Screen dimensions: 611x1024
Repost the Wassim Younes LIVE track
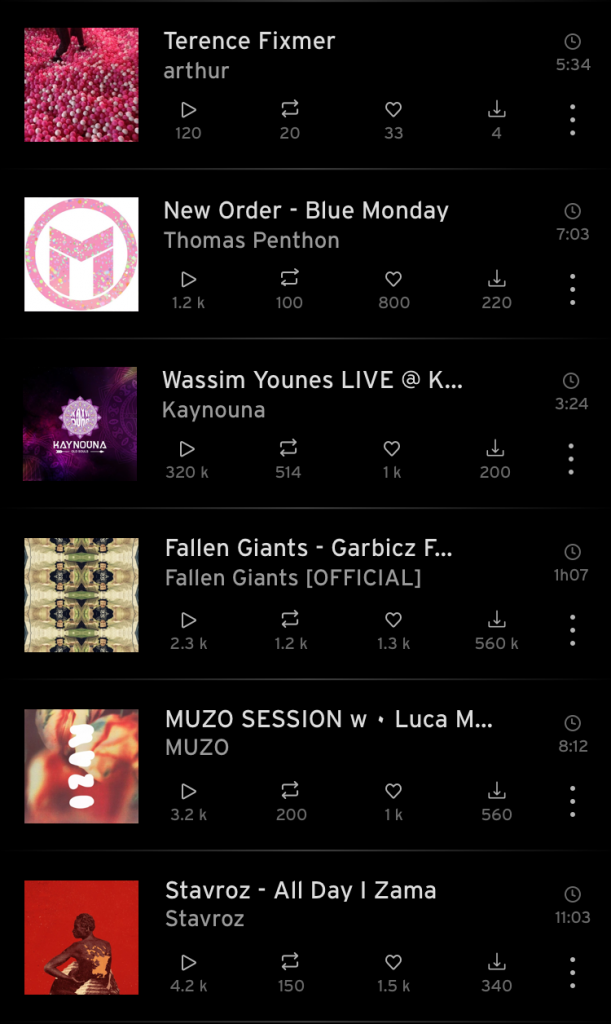pos(288,449)
